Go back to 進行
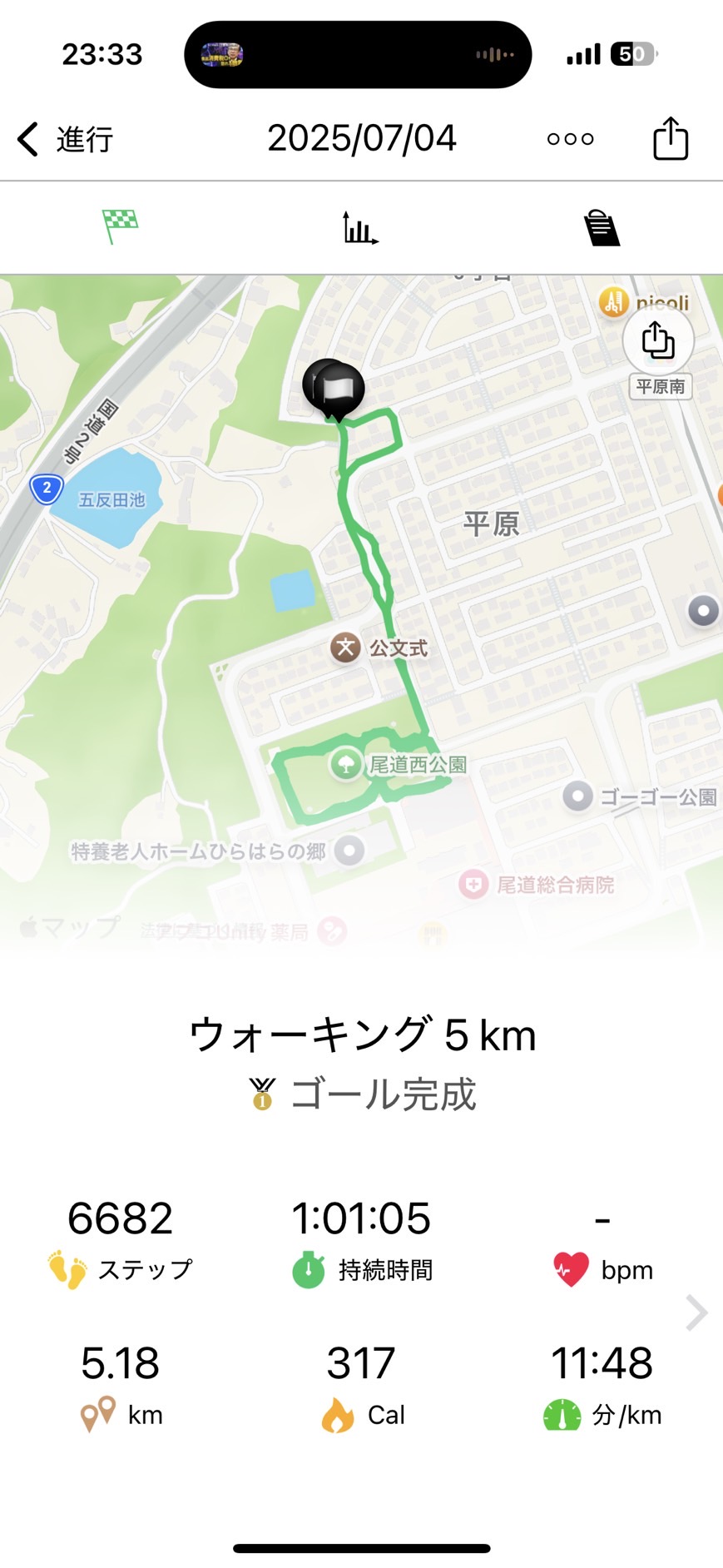 pyautogui.click(x=65, y=139)
